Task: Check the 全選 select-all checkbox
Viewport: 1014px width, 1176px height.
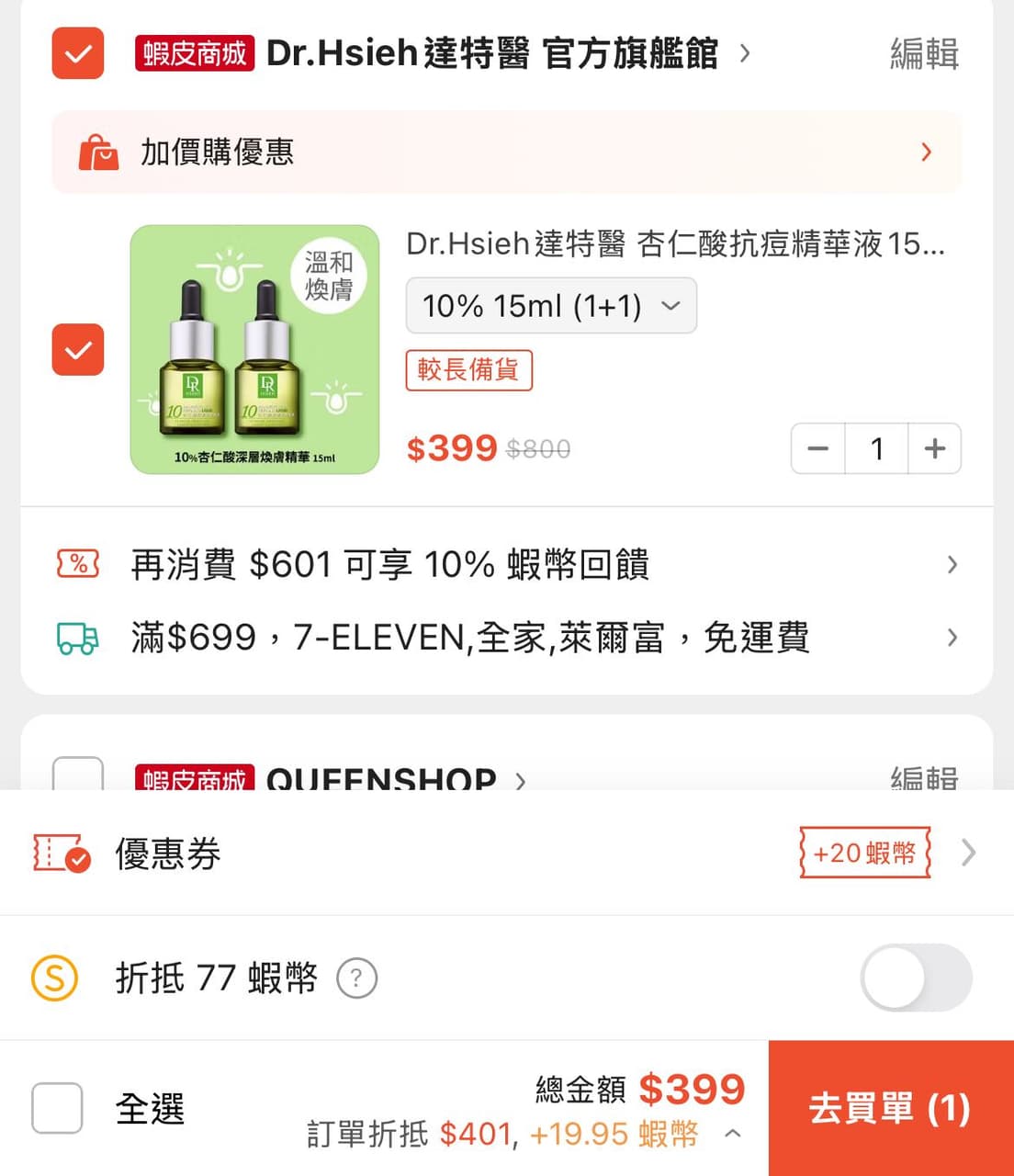Action: pyautogui.click(x=56, y=1110)
